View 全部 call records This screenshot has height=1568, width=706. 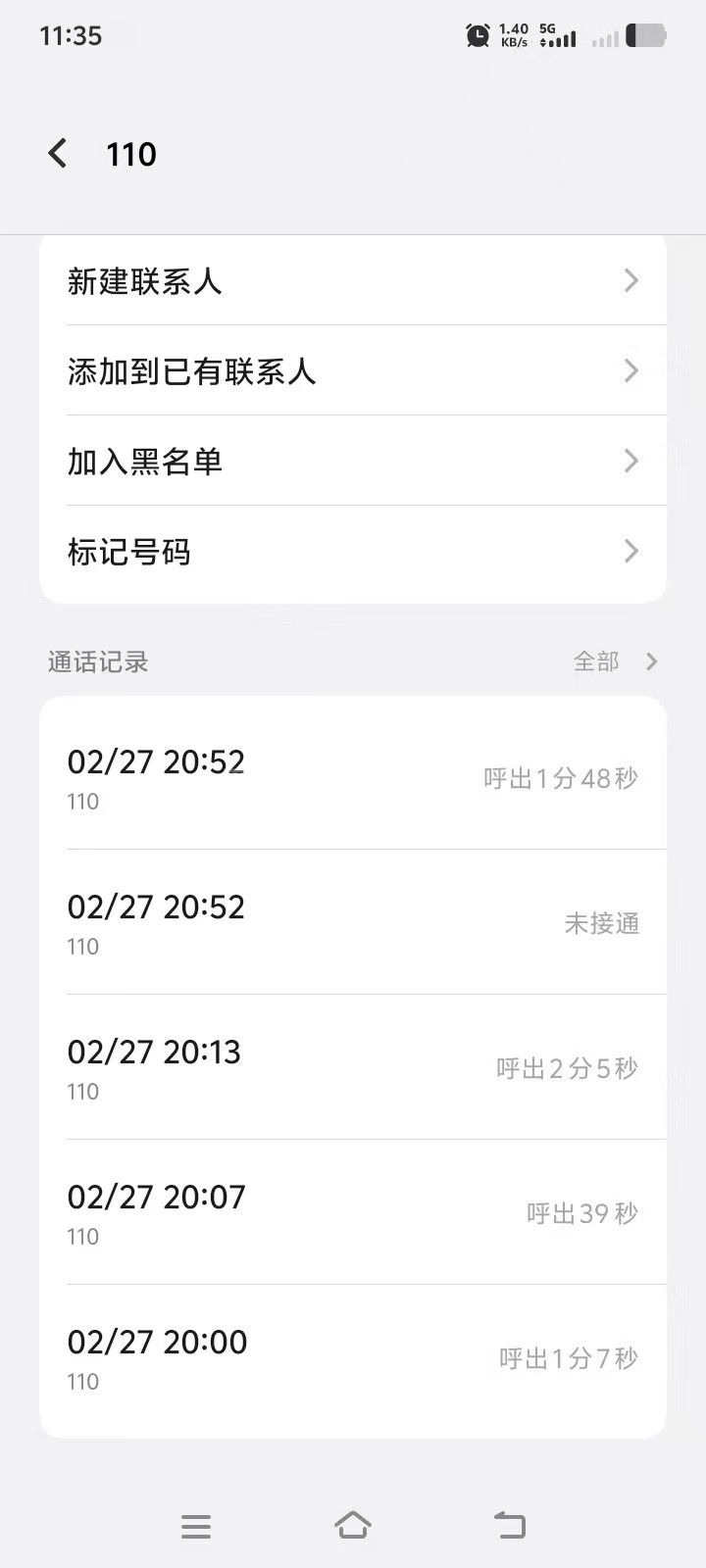point(615,661)
